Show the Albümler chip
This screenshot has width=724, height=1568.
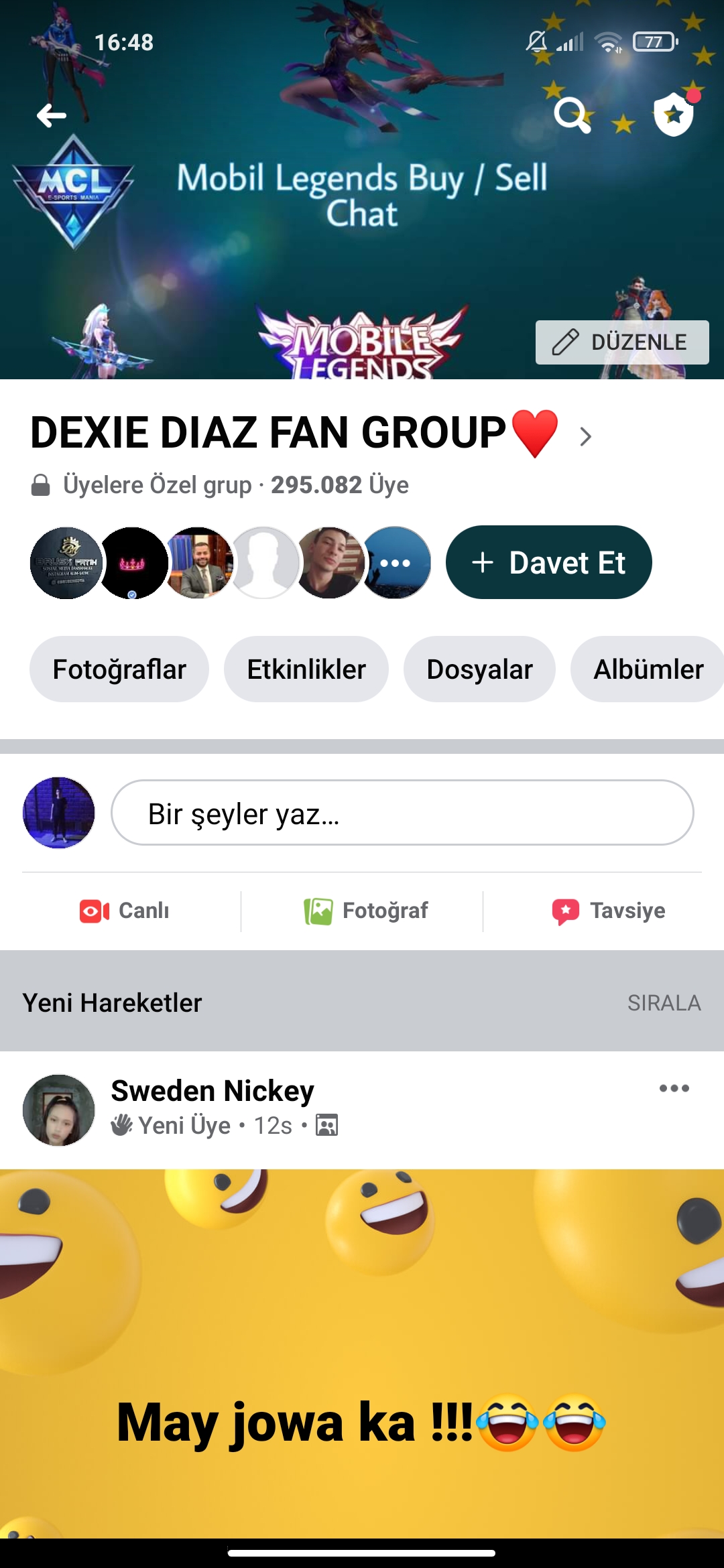pos(648,669)
